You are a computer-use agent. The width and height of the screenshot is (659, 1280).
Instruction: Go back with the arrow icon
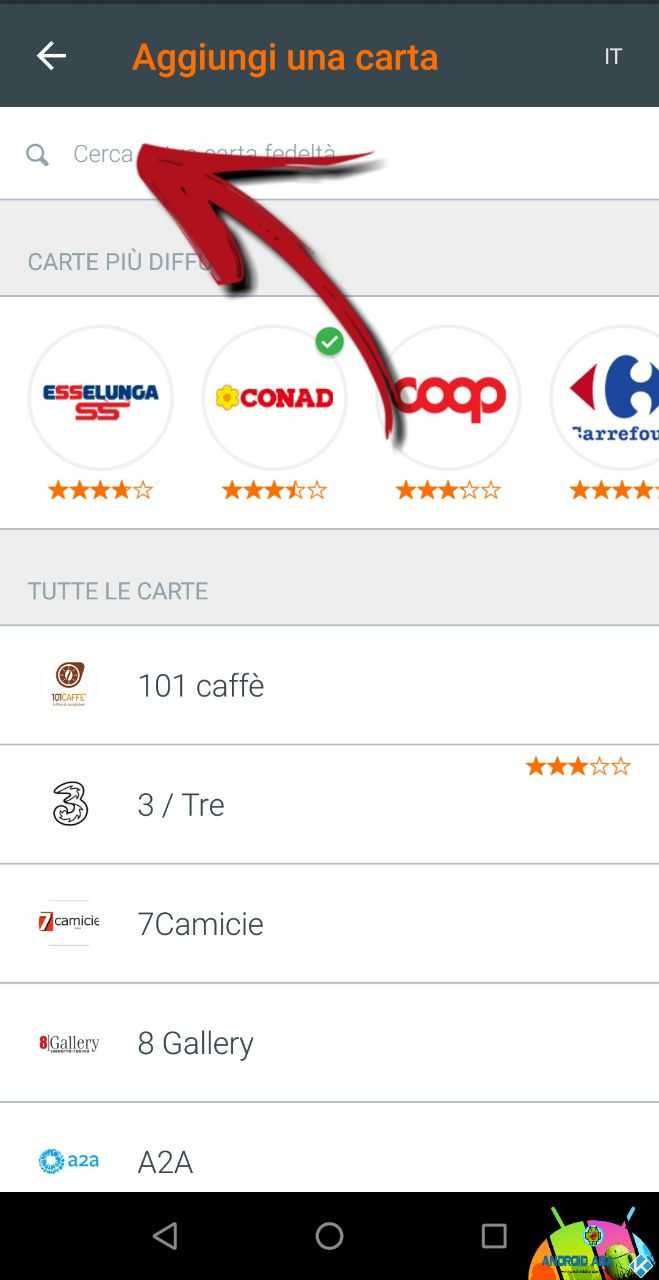(x=51, y=56)
